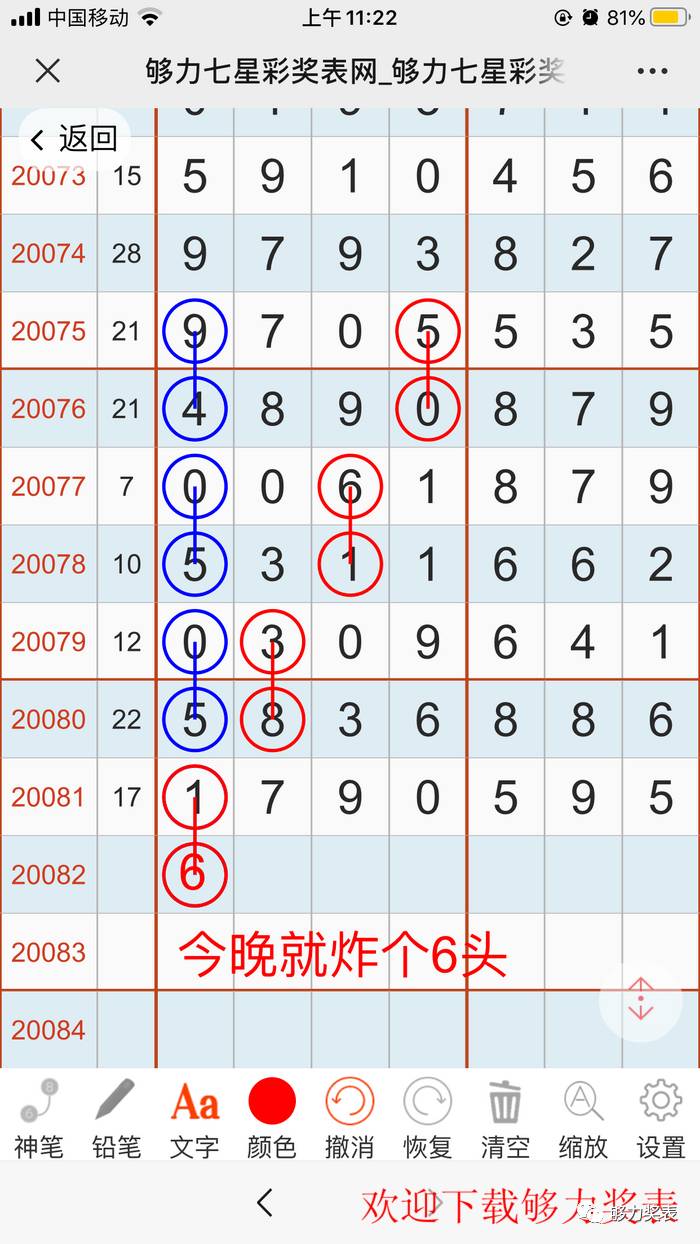
Task: Choose the 文字 text tool
Action: click(x=194, y=1120)
